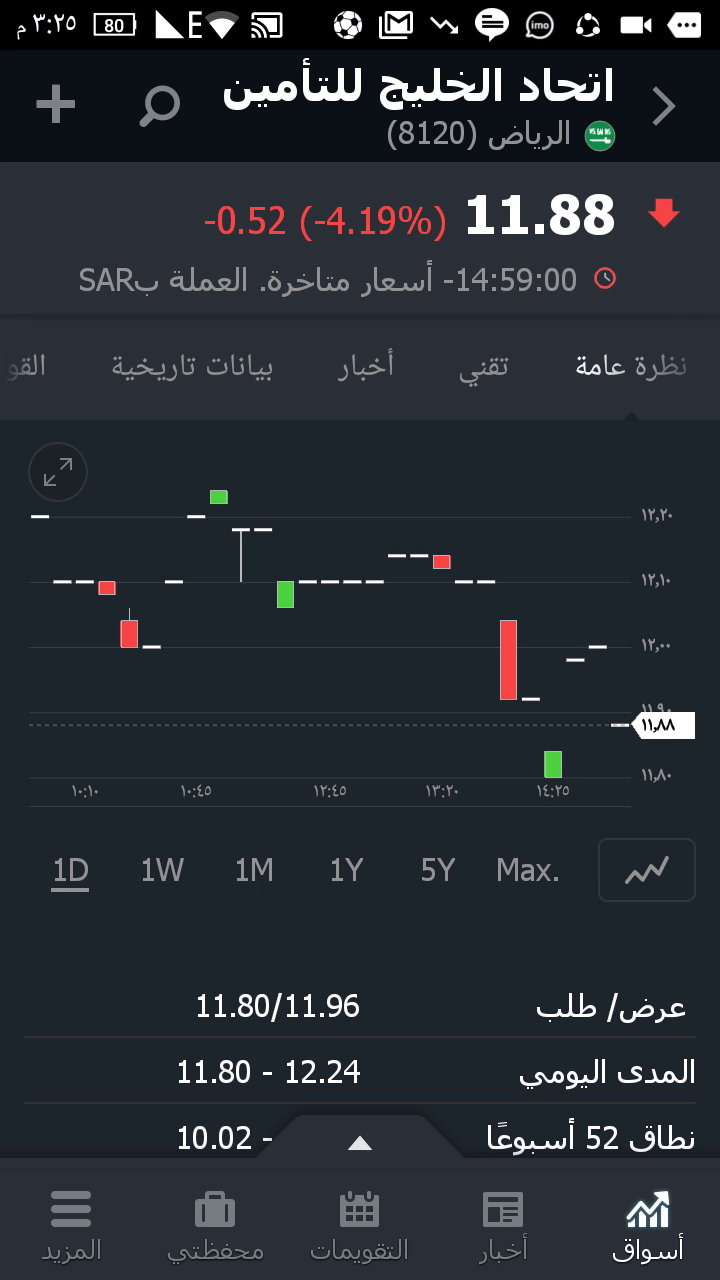Open the أخبار bottom navigation tab
The image size is (720, 1280).
click(x=503, y=1225)
